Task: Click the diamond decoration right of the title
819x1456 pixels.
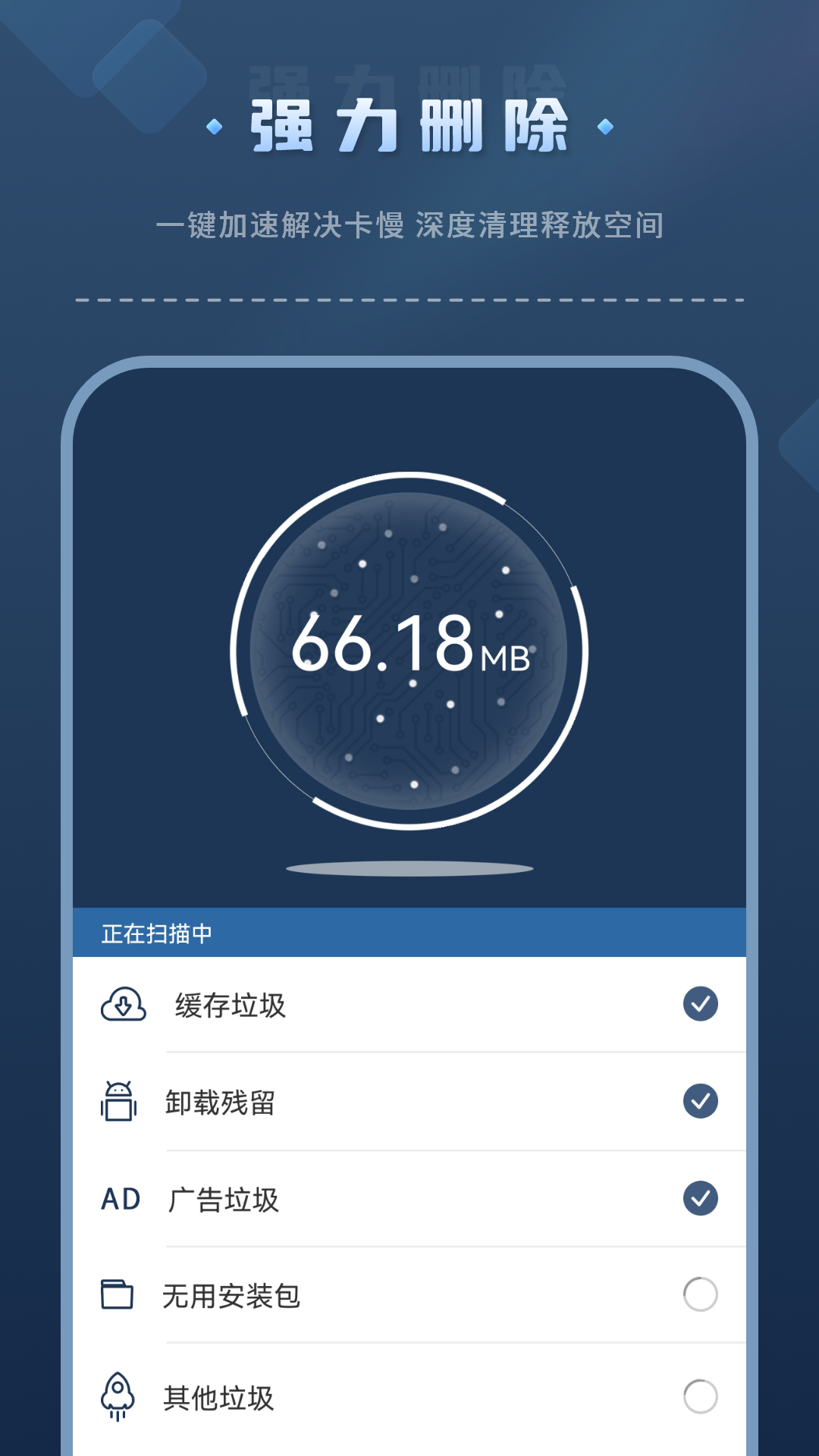Action: click(x=604, y=127)
